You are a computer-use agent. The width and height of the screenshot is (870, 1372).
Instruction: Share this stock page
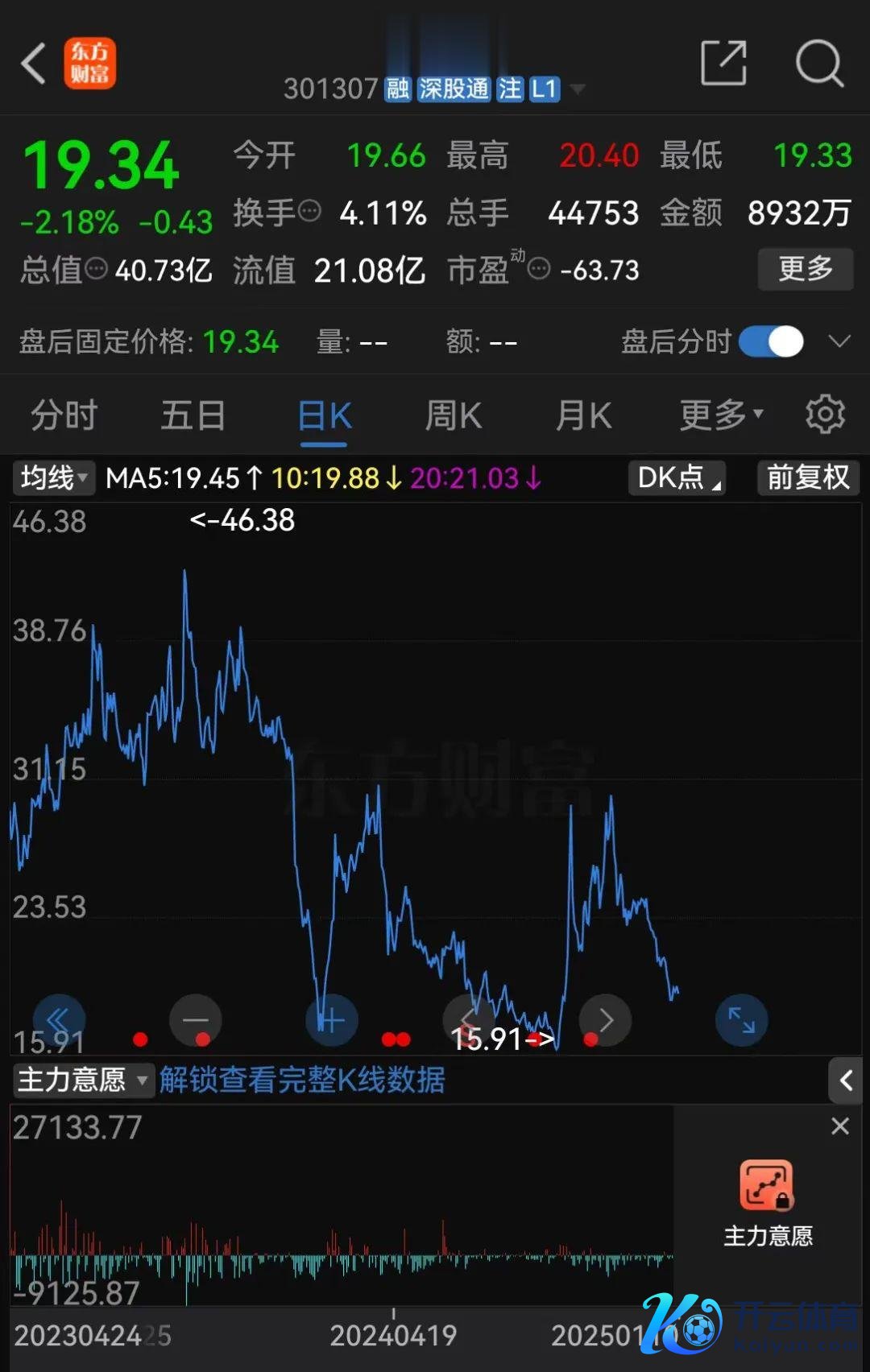[723, 63]
